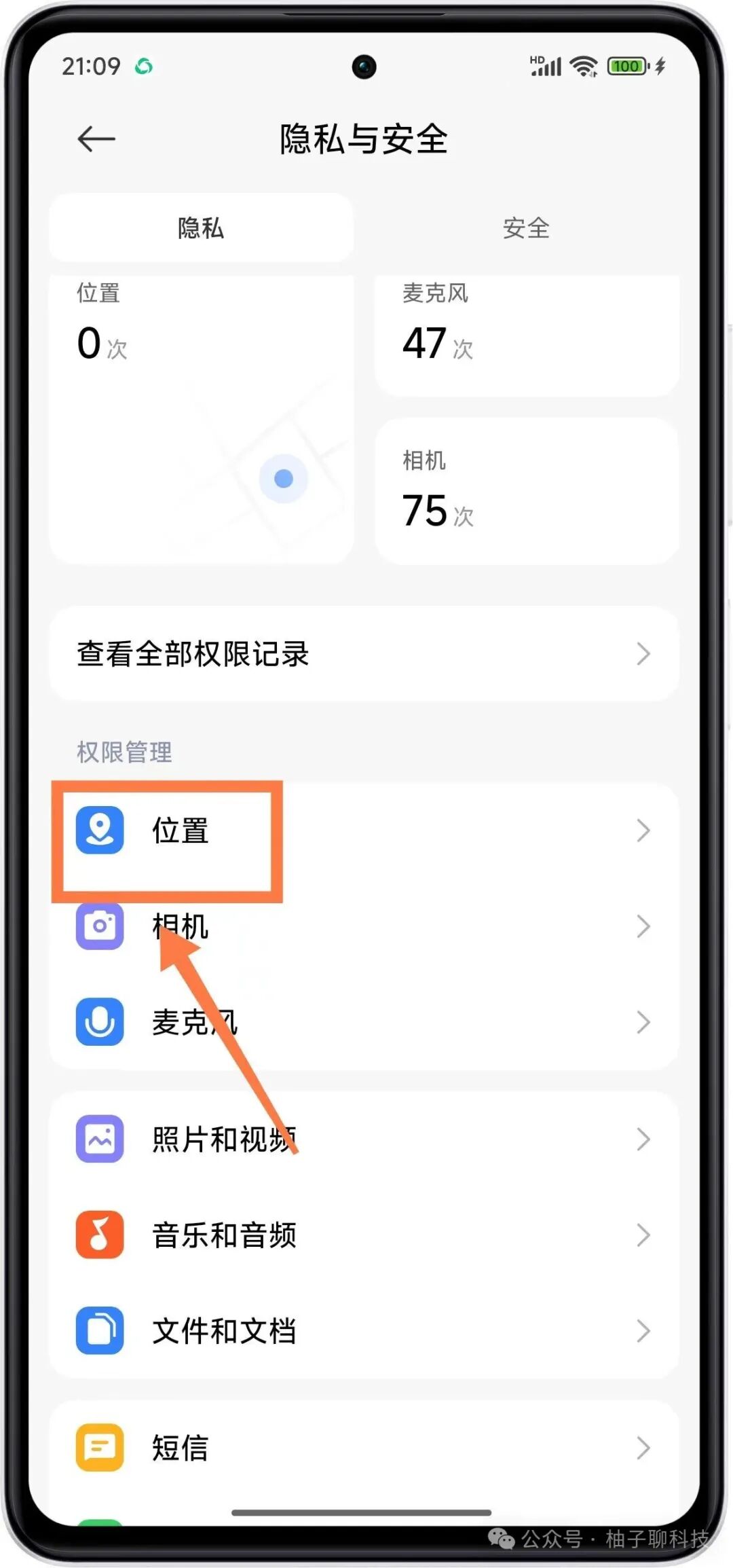
Task: Switch to the 安全 tab
Action: (526, 228)
